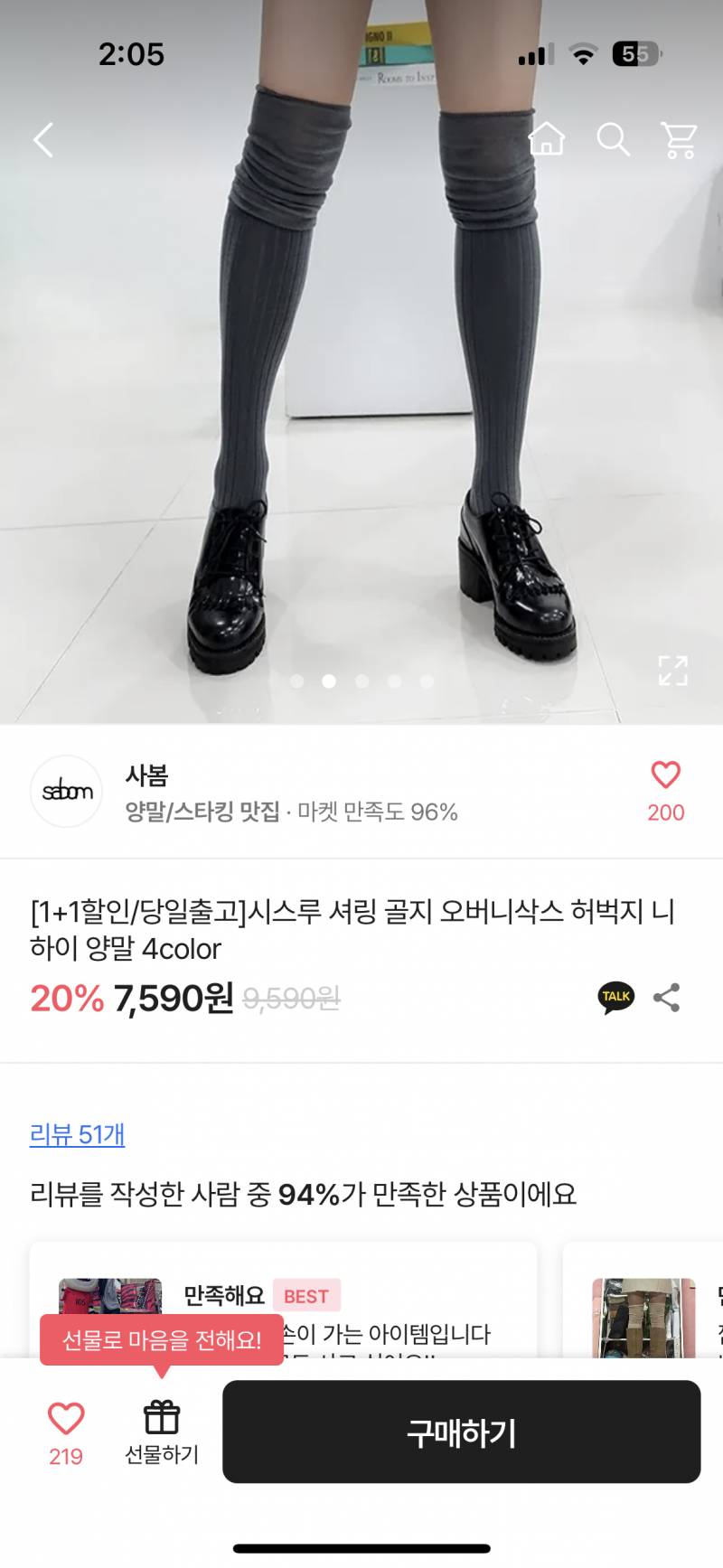723x1568 pixels.
Task: Open the home screen via house icon
Action: click(x=547, y=140)
